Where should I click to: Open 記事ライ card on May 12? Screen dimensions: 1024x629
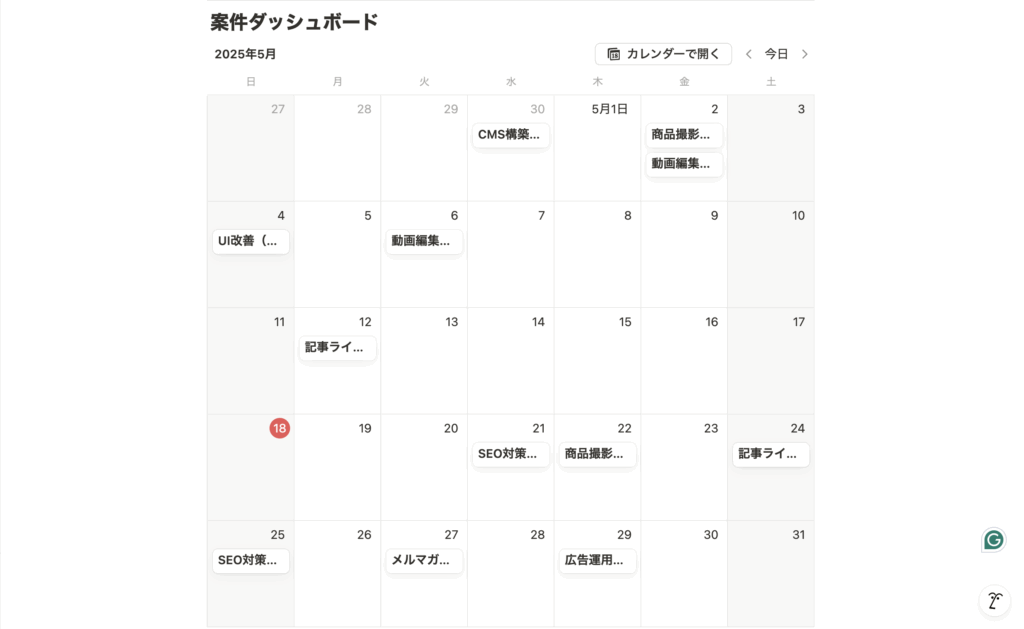pyautogui.click(x=337, y=348)
